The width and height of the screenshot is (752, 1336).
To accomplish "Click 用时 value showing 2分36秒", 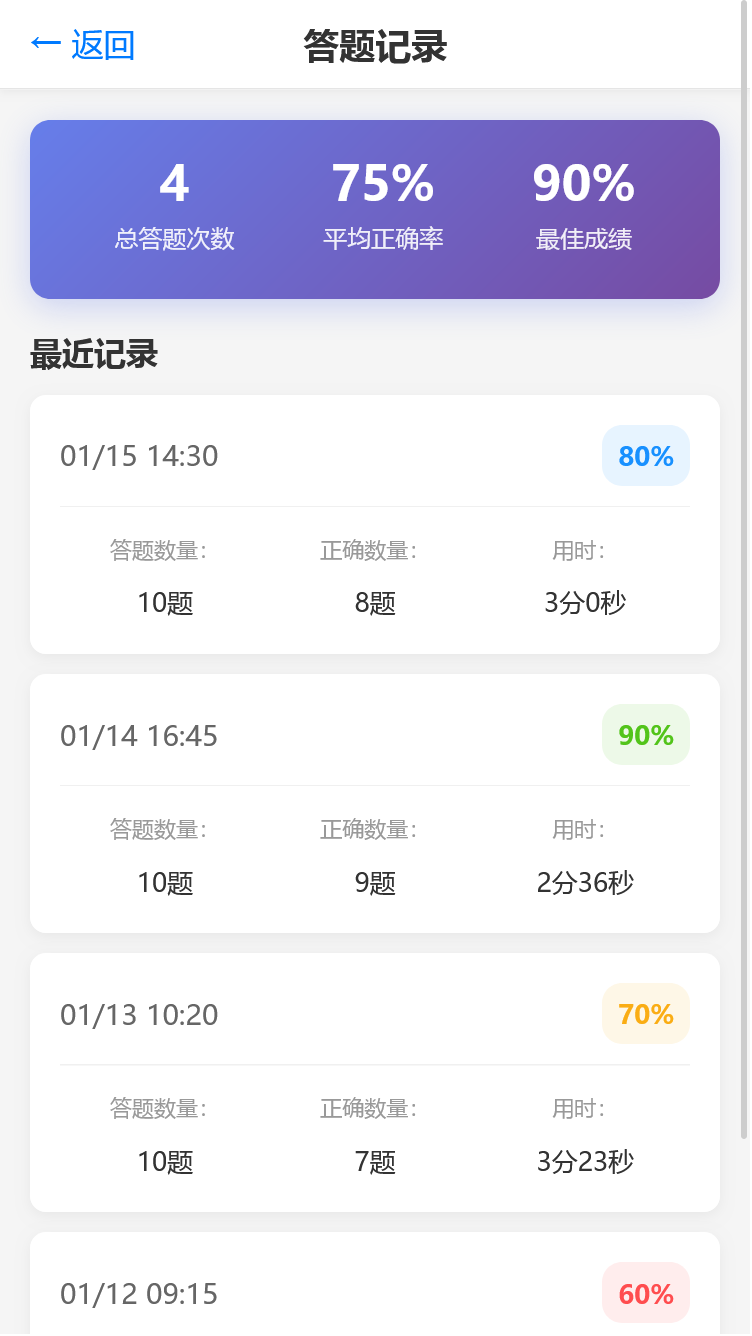I will coord(584,882).
